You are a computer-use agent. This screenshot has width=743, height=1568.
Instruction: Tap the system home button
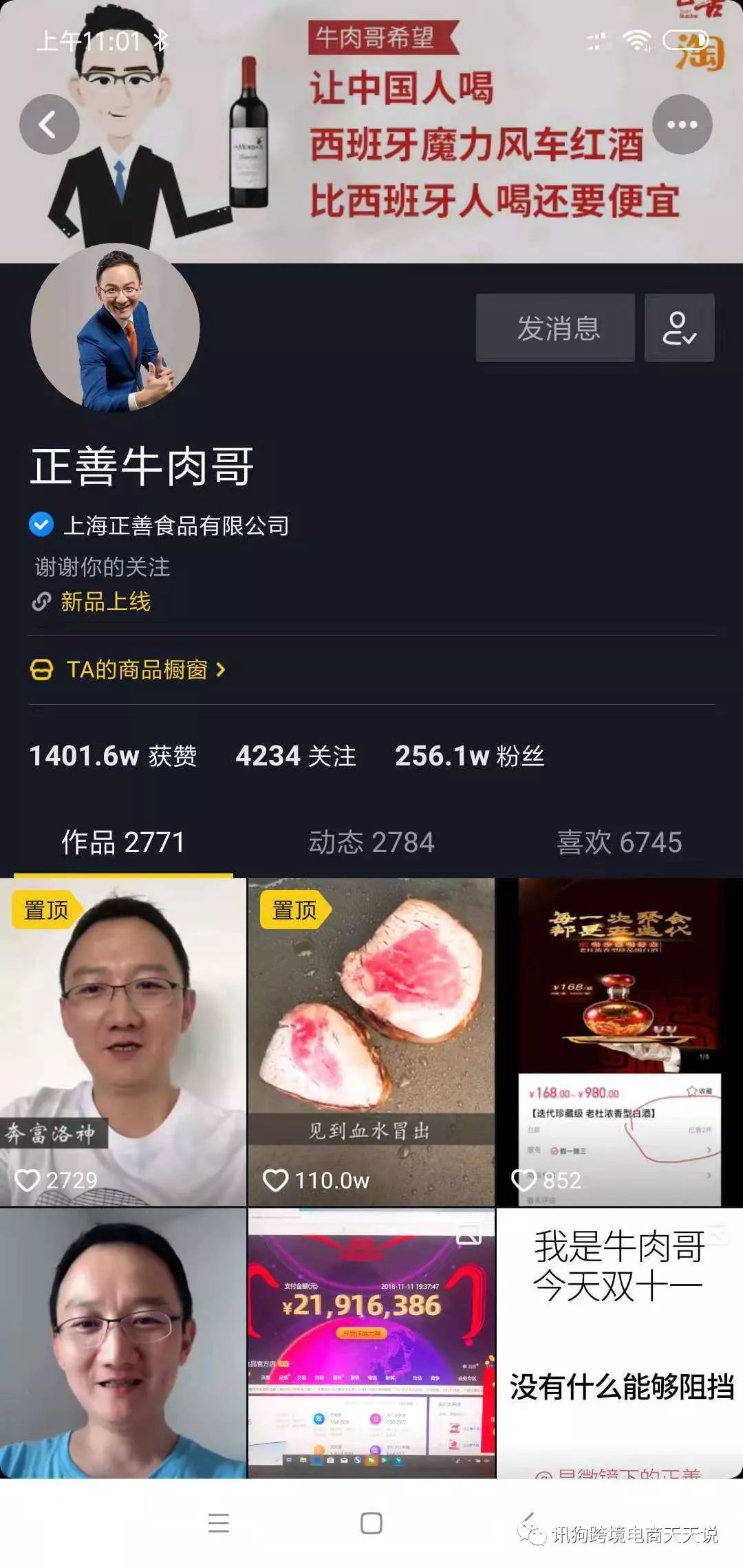pyautogui.click(x=371, y=1523)
